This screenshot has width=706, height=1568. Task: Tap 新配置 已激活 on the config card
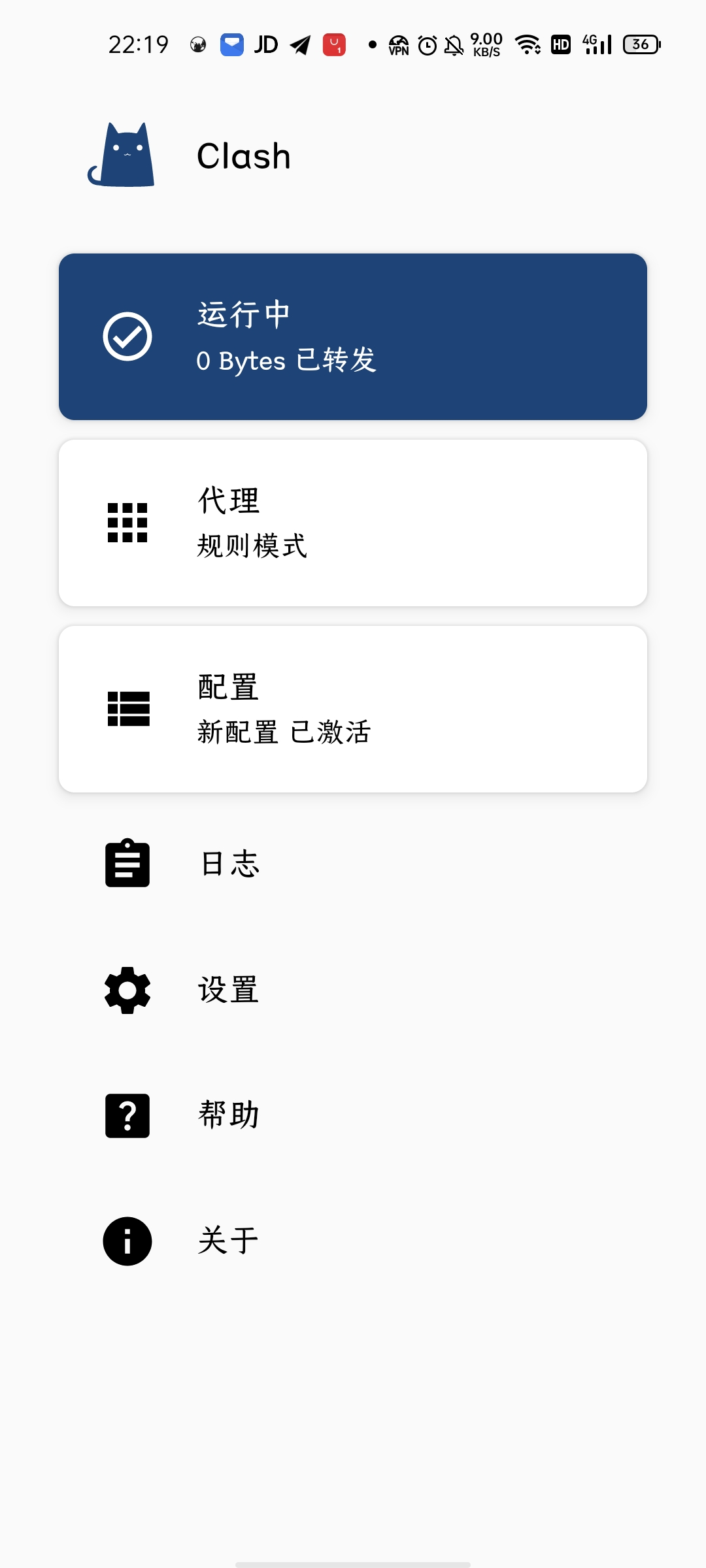click(x=283, y=732)
